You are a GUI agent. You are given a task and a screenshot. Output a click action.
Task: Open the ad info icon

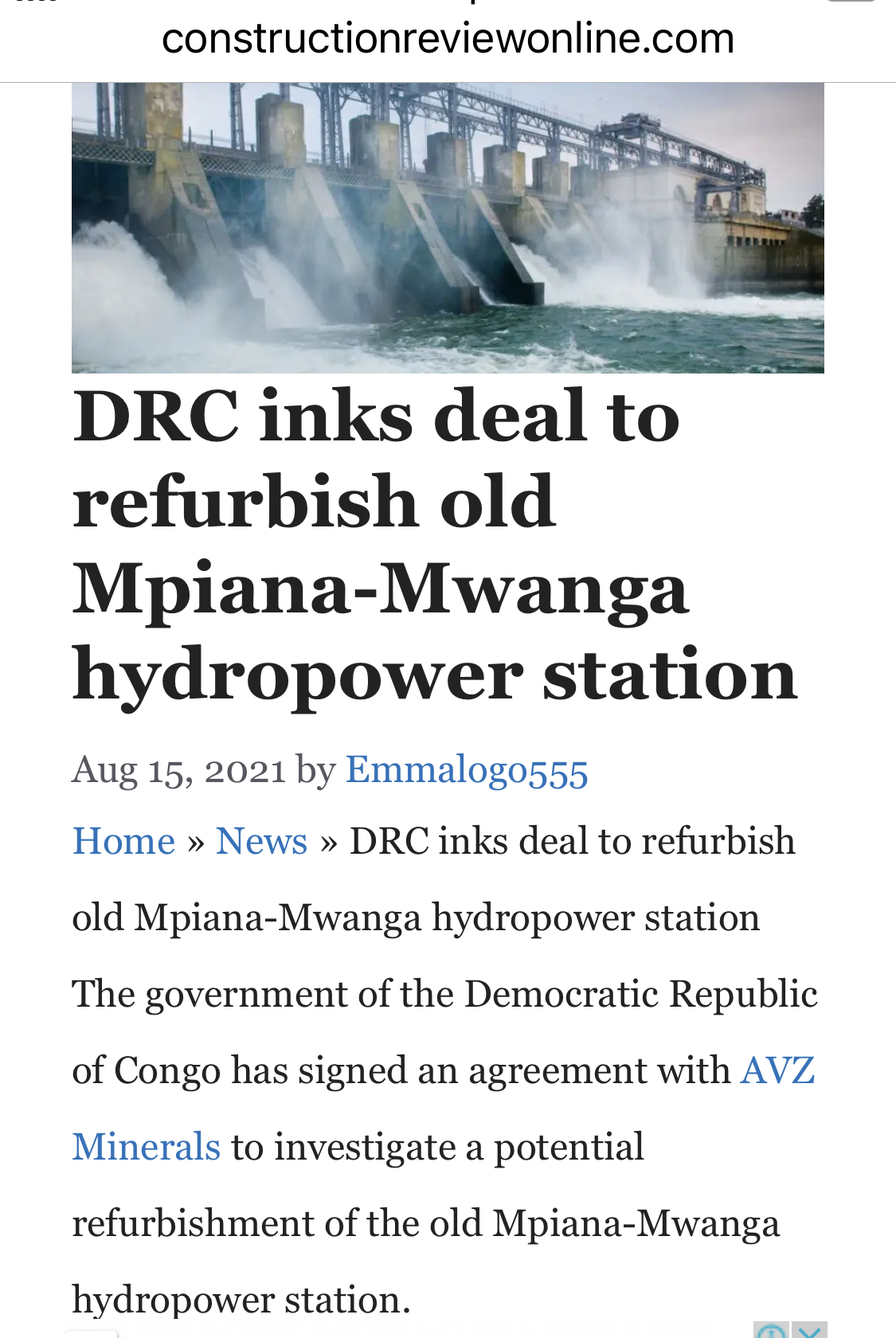pos(771,1331)
